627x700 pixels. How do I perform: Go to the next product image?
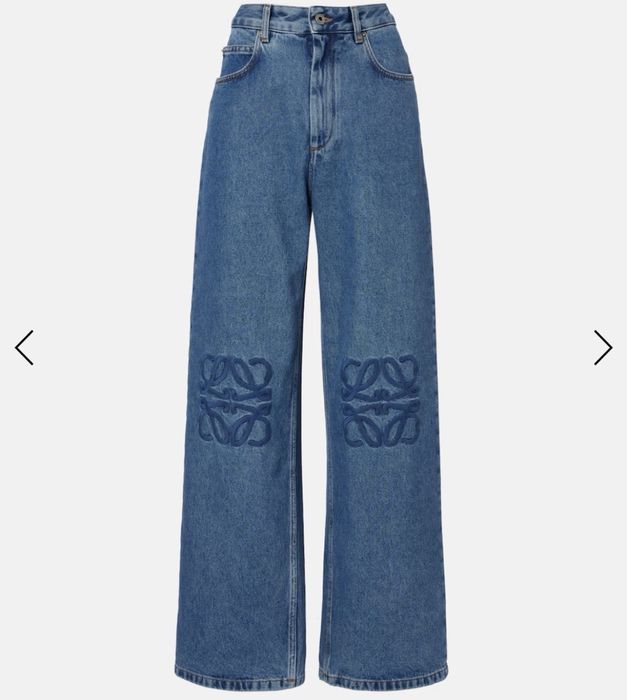602,347
